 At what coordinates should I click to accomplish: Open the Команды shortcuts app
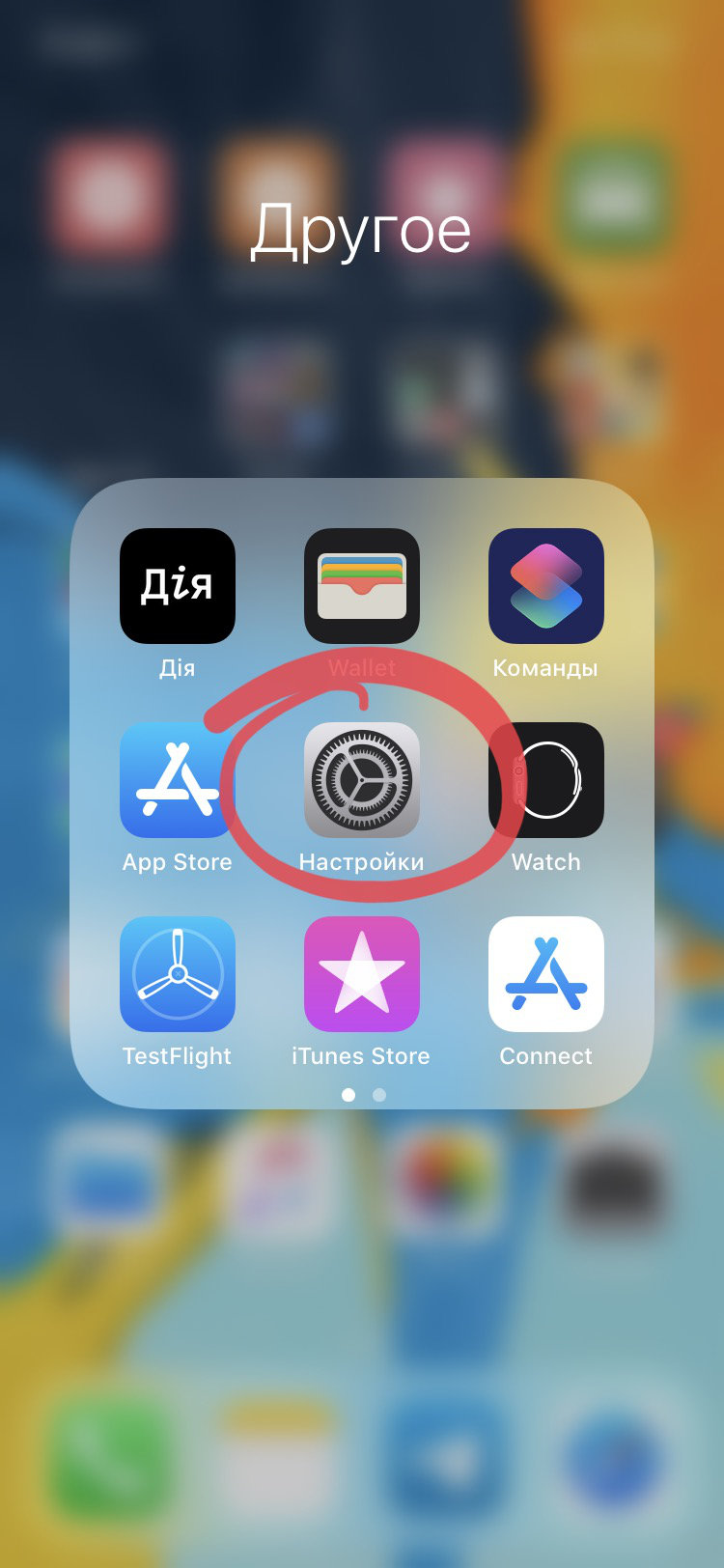coord(546,586)
